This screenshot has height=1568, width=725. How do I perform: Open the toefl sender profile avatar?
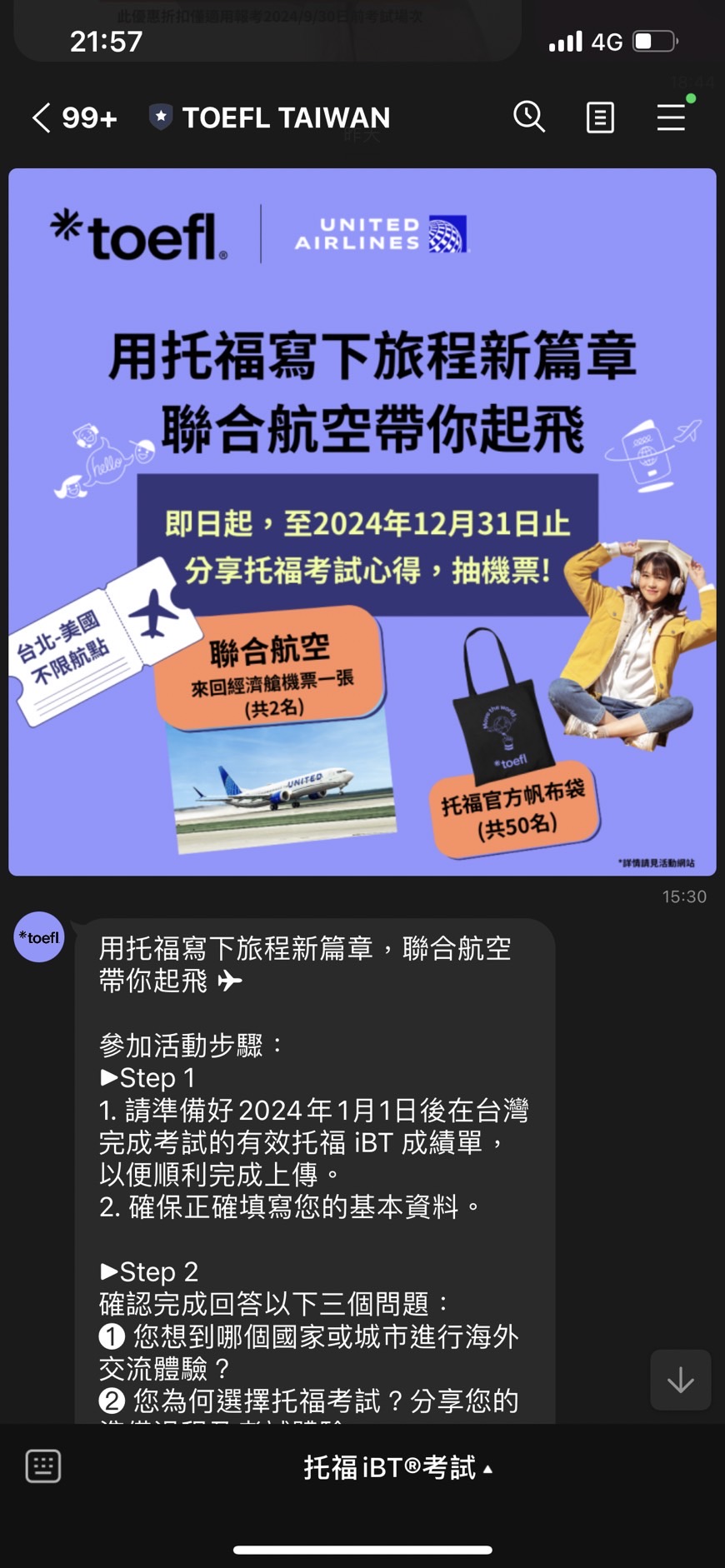tap(39, 937)
